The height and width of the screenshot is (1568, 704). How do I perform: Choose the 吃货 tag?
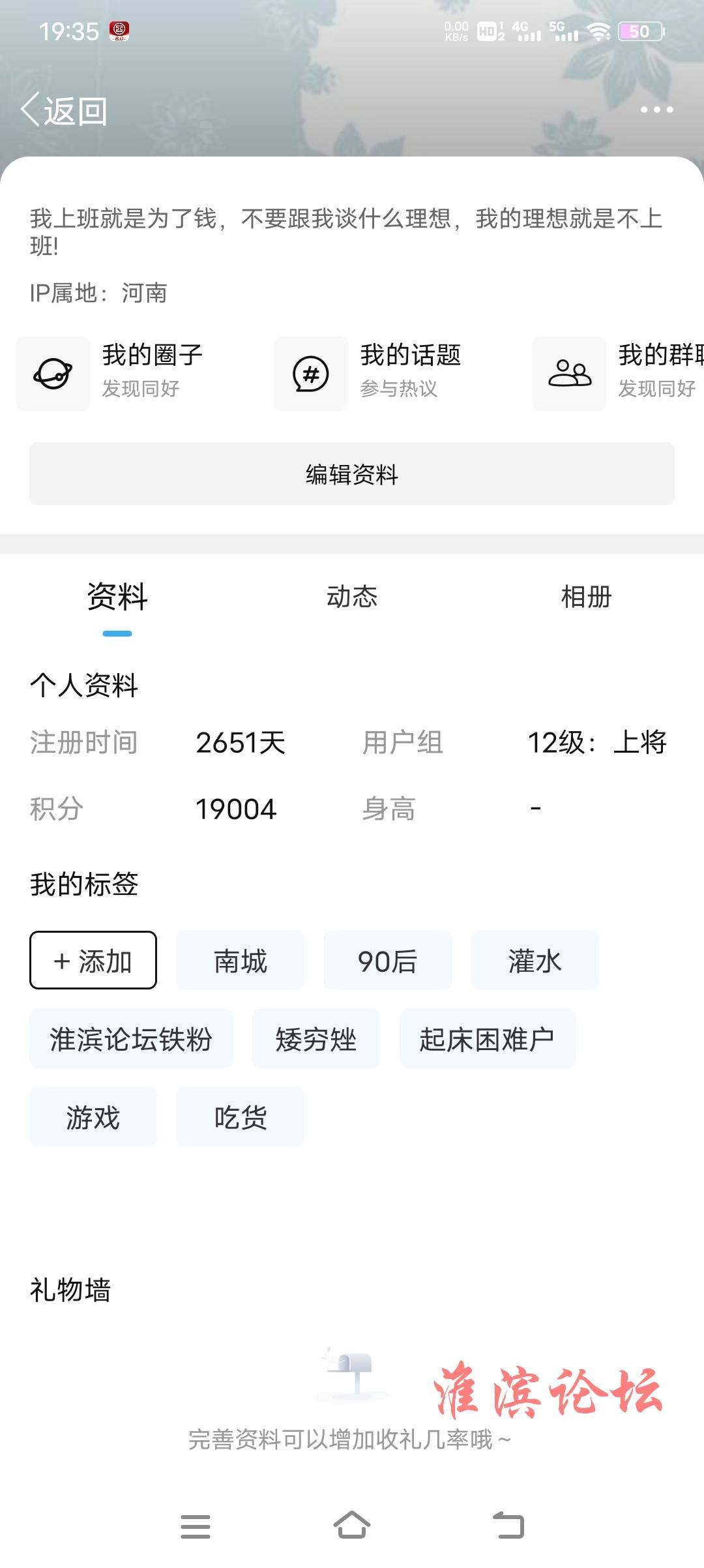[x=241, y=1117]
